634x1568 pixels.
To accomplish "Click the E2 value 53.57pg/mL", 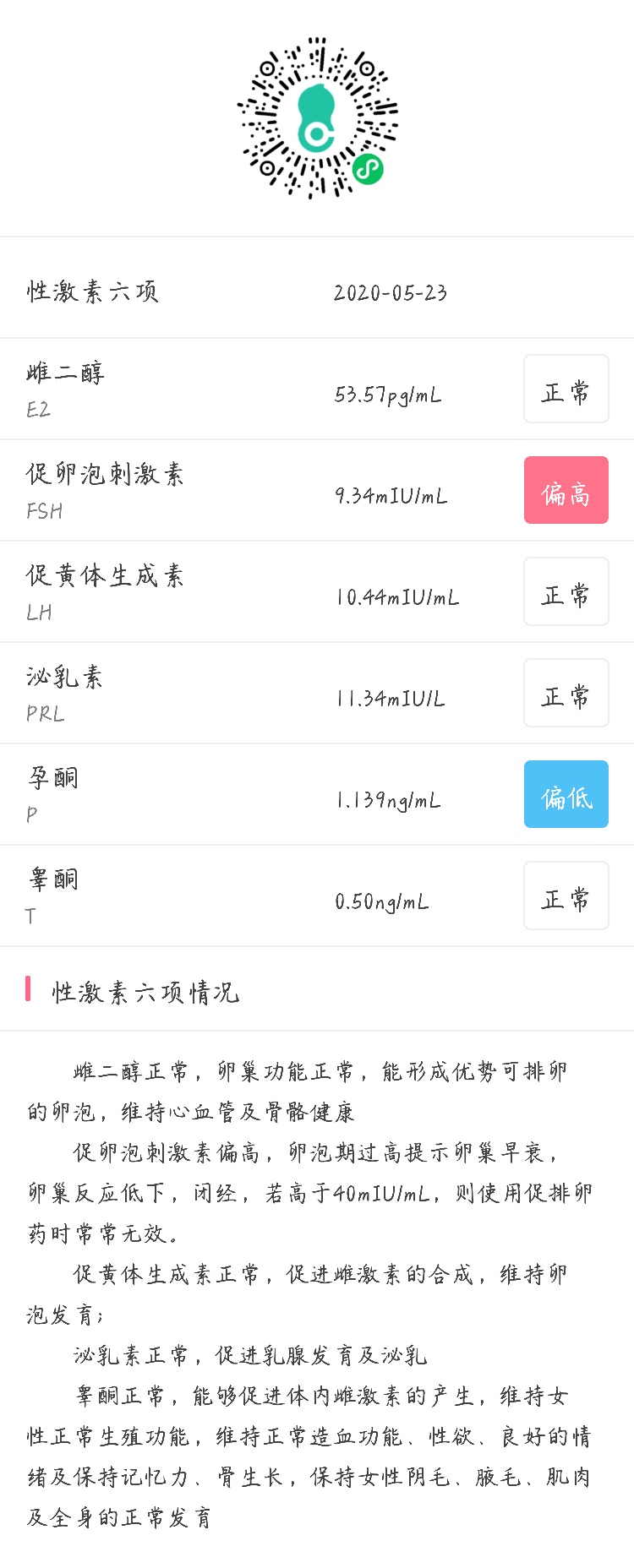I will [x=388, y=395].
